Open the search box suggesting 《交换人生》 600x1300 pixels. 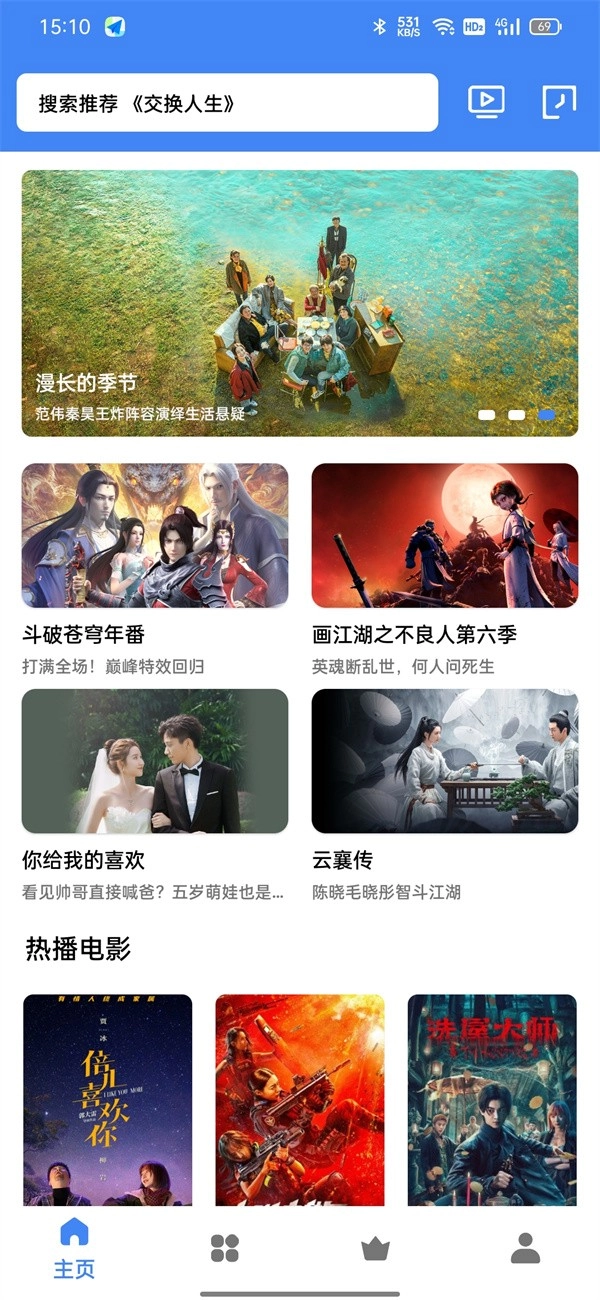[227, 103]
